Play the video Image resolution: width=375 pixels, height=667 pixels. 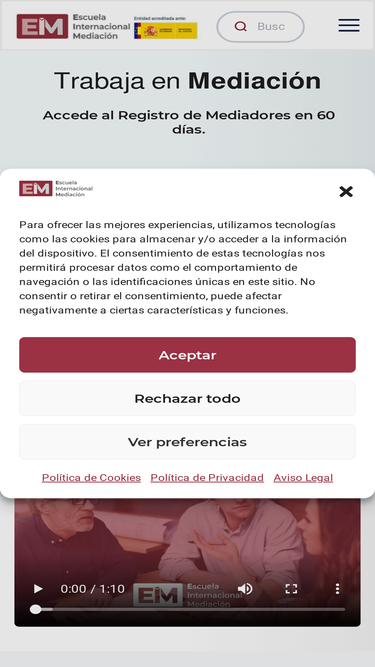(38, 589)
